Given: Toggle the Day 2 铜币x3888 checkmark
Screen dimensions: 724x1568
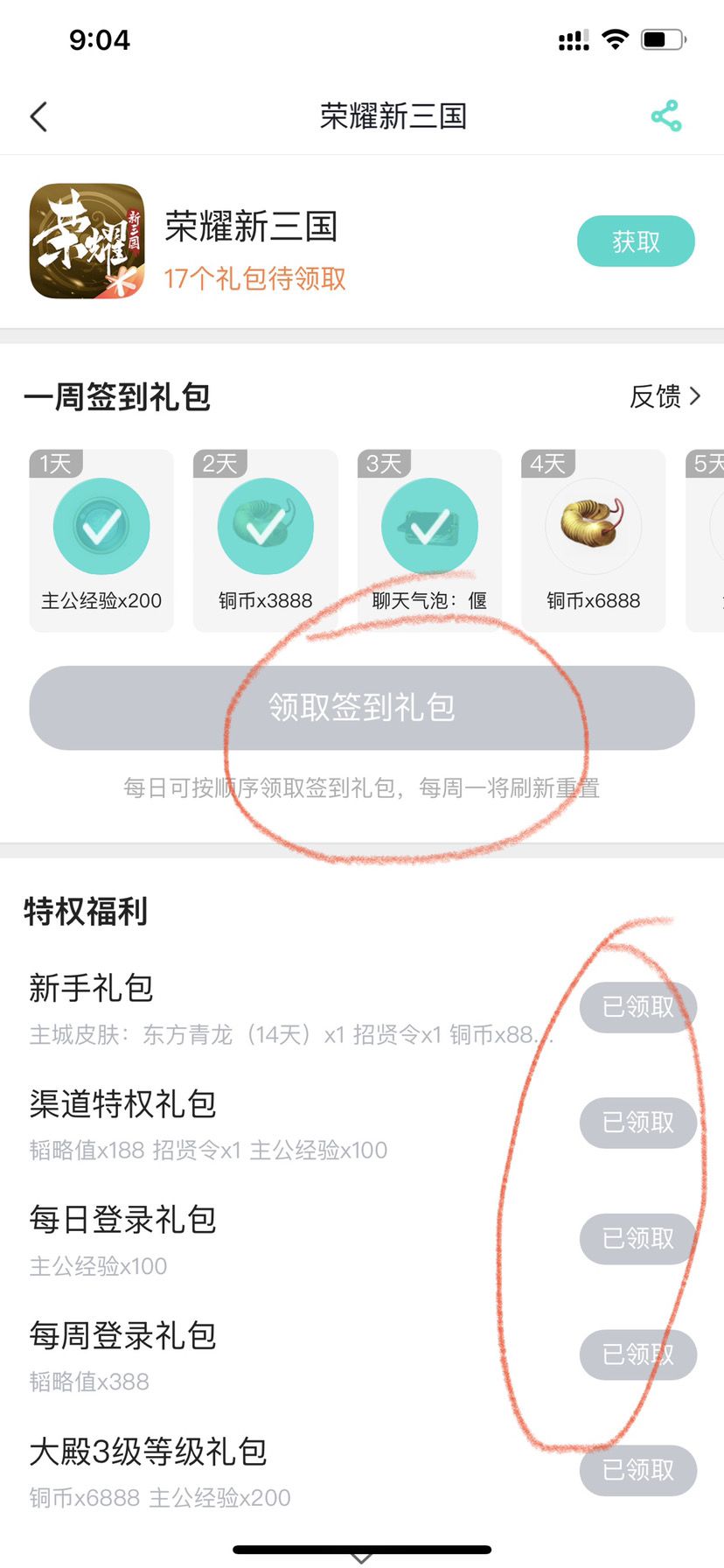Looking at the screenshot, I should point(265,525).
